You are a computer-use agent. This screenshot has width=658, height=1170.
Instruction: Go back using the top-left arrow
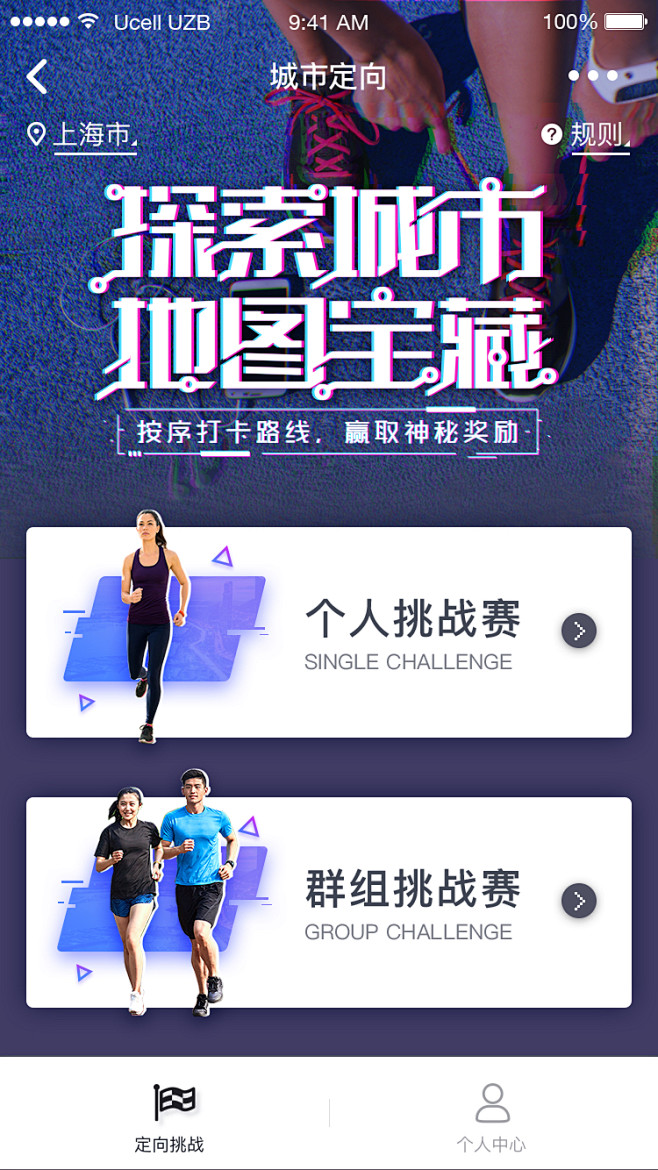tap(37, 76)
